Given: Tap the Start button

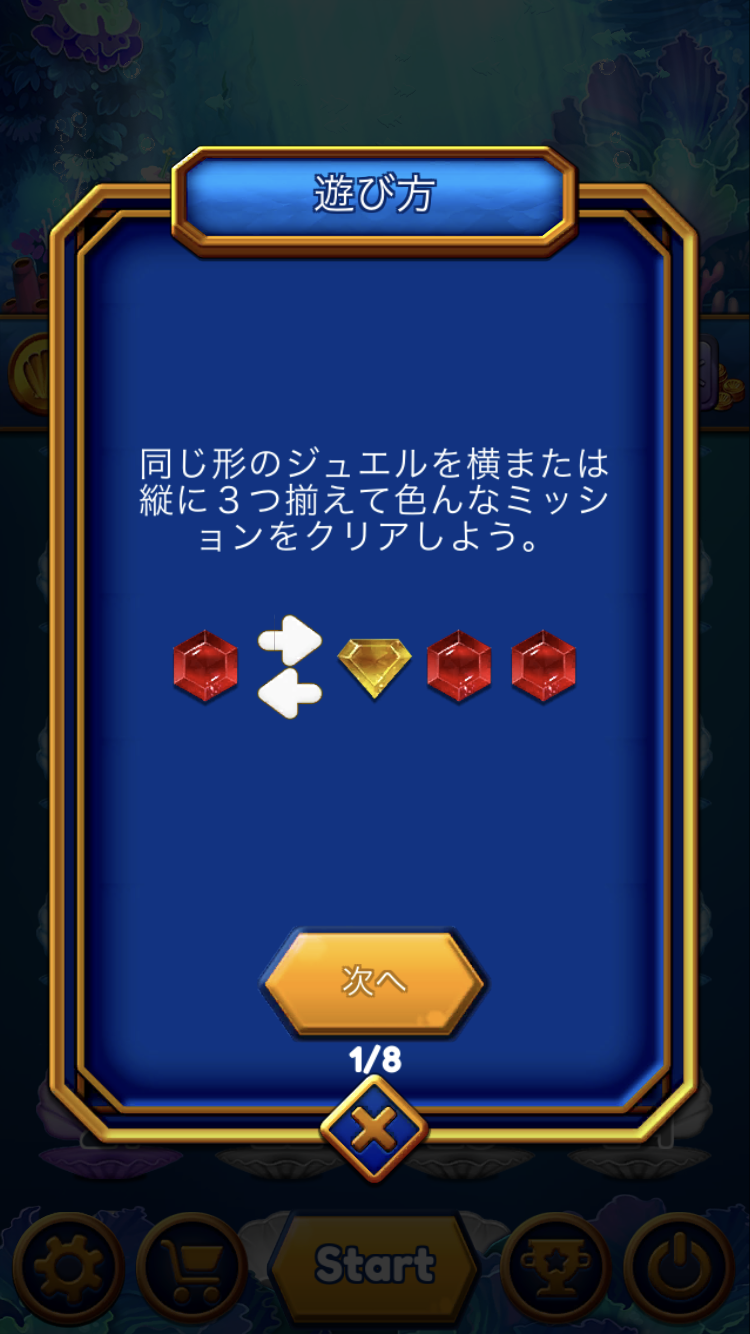Looking at the screenshot, I should [375, 1265].
